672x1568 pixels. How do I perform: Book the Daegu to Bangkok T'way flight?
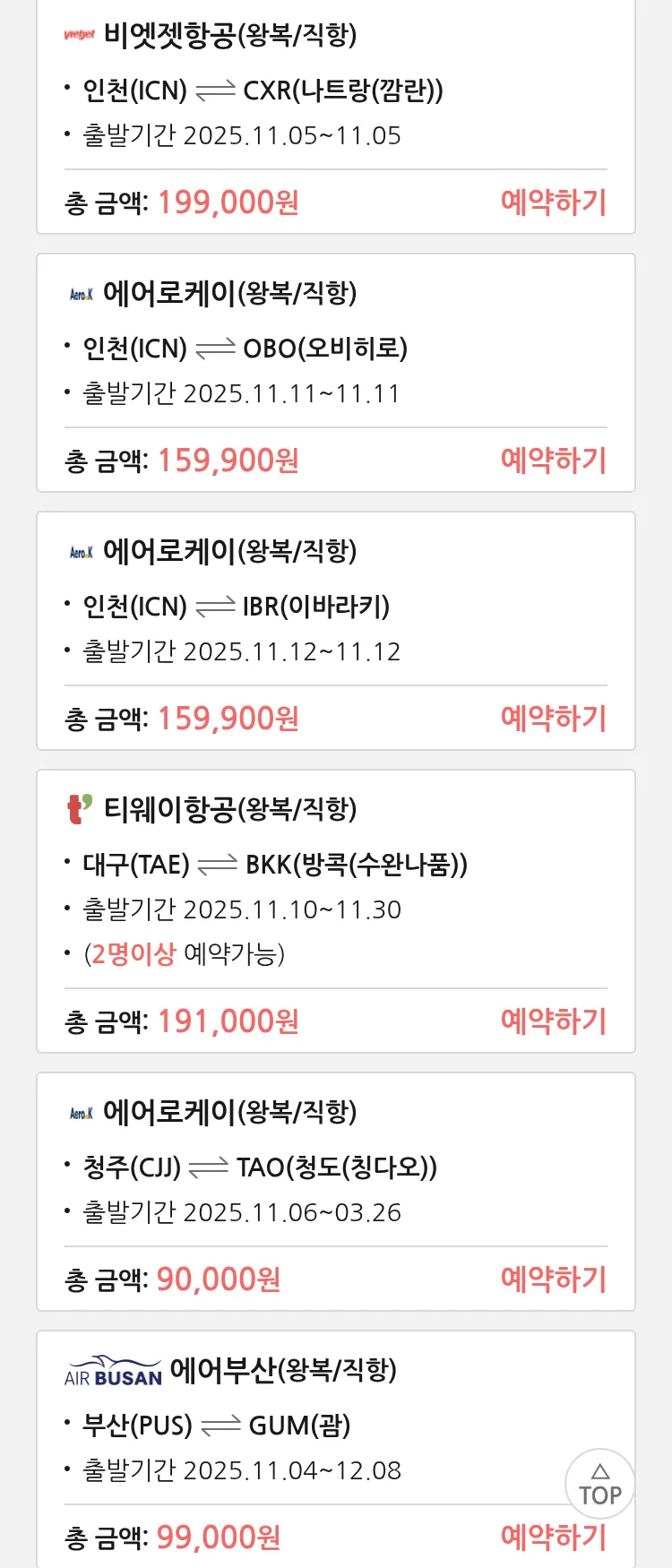click(x=553, y=1021)
